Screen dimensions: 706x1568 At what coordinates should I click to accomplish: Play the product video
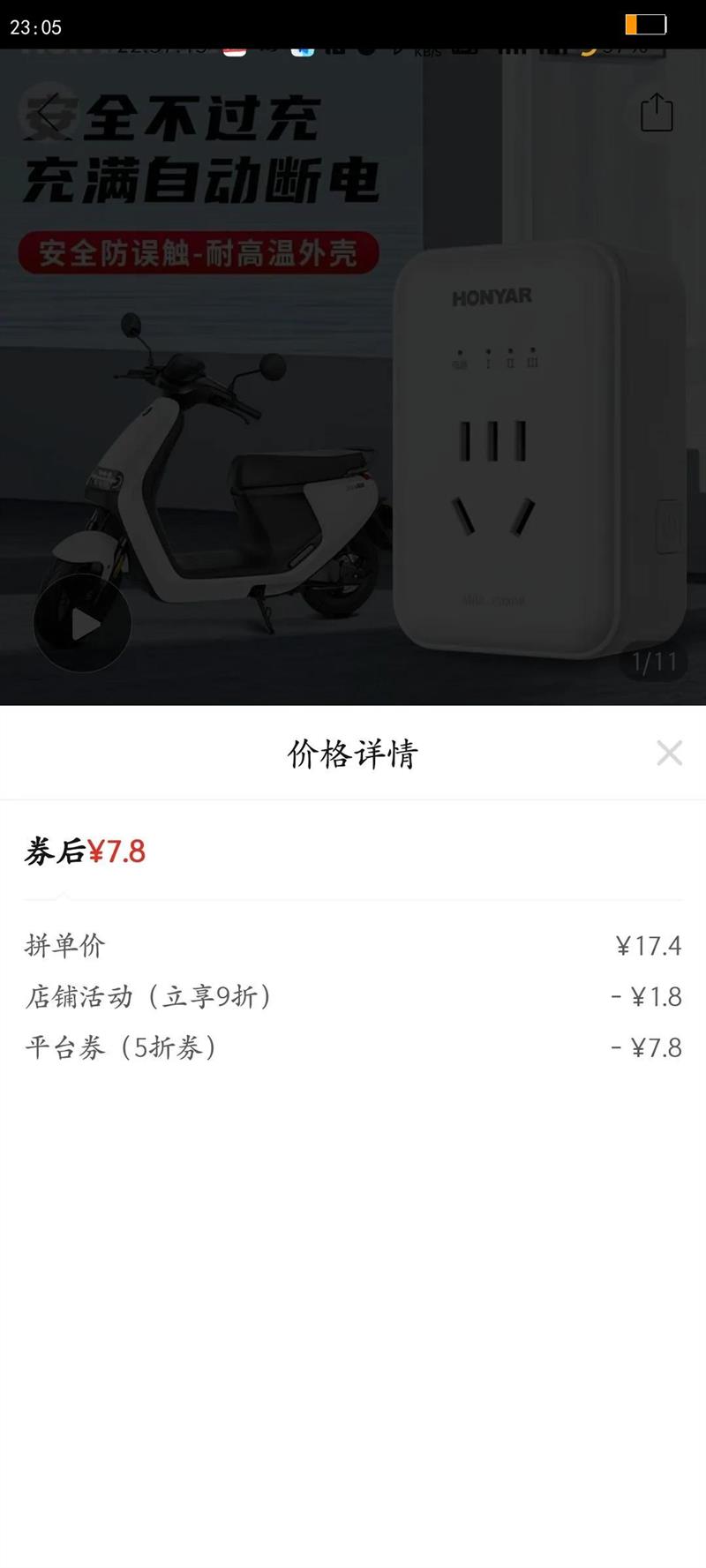84,624
